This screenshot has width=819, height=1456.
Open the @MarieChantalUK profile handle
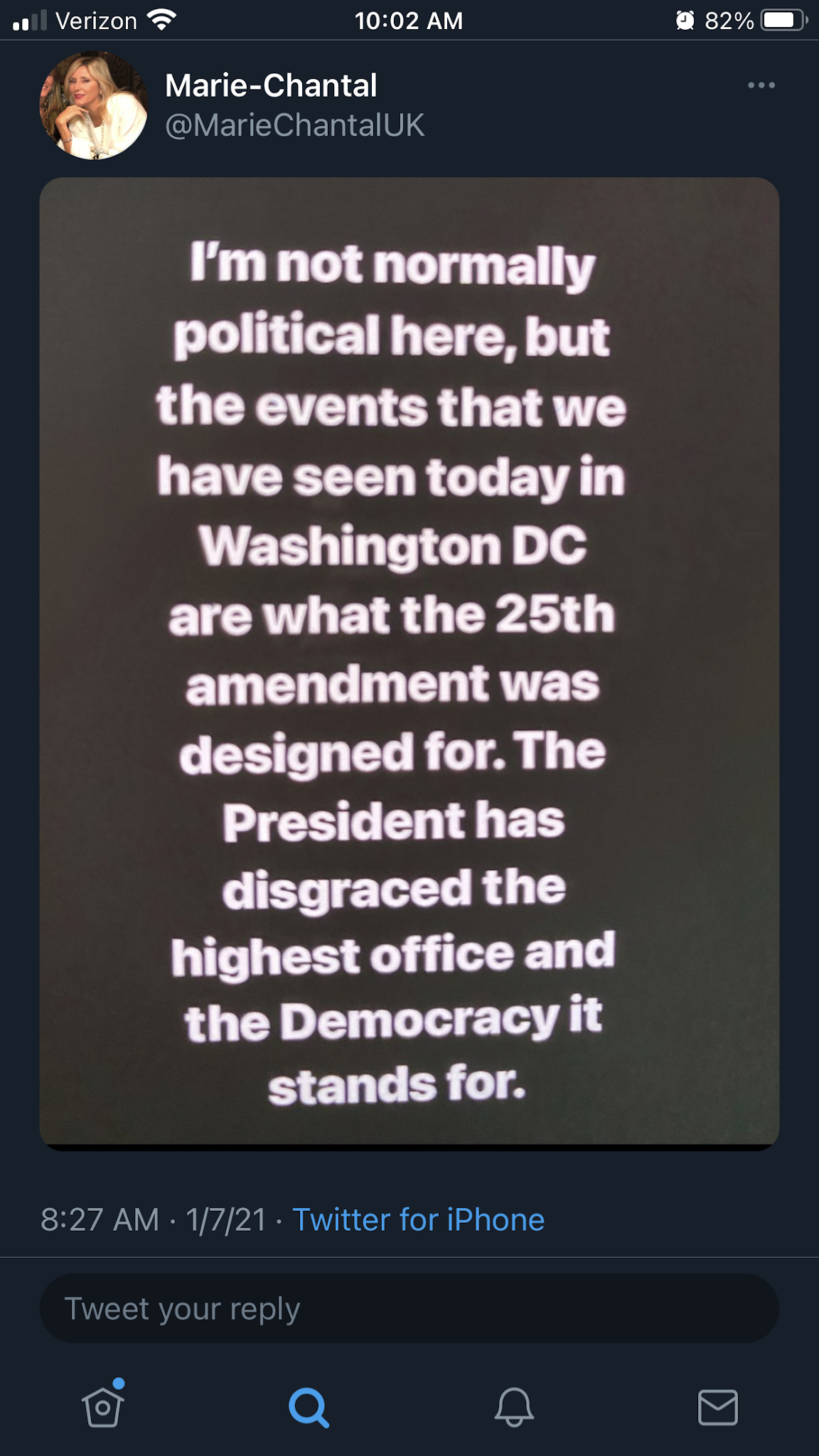[x=294, y=125]
